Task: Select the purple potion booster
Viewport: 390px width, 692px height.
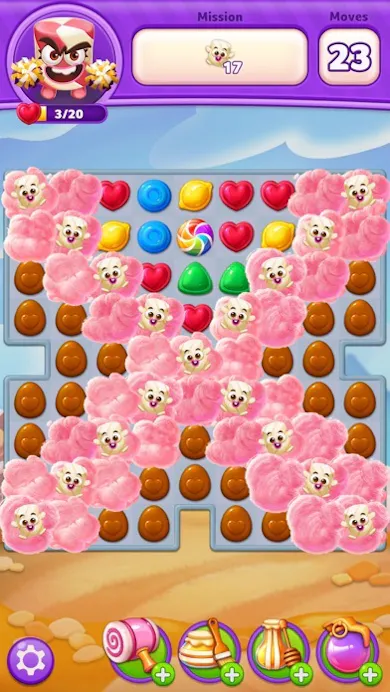Action: (x=349, y=651)
